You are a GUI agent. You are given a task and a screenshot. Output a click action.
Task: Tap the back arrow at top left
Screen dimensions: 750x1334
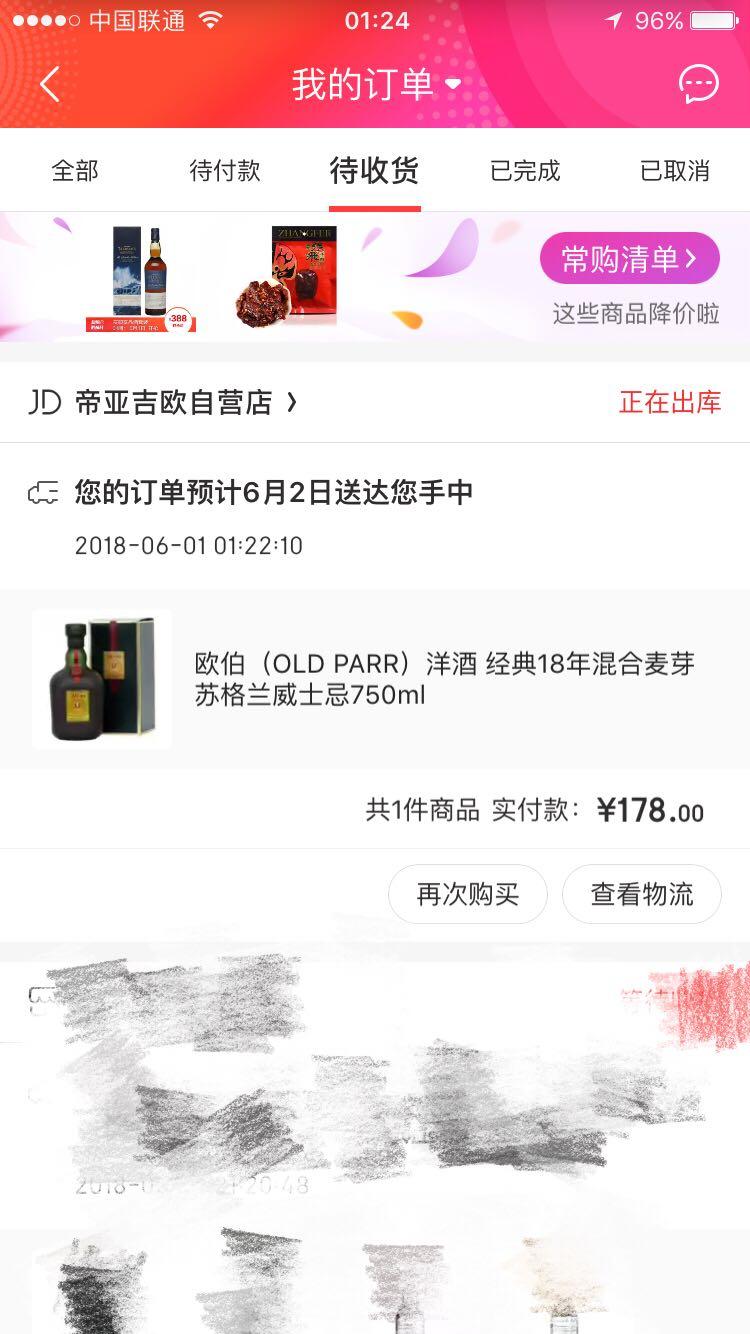[x=50, y=83]
